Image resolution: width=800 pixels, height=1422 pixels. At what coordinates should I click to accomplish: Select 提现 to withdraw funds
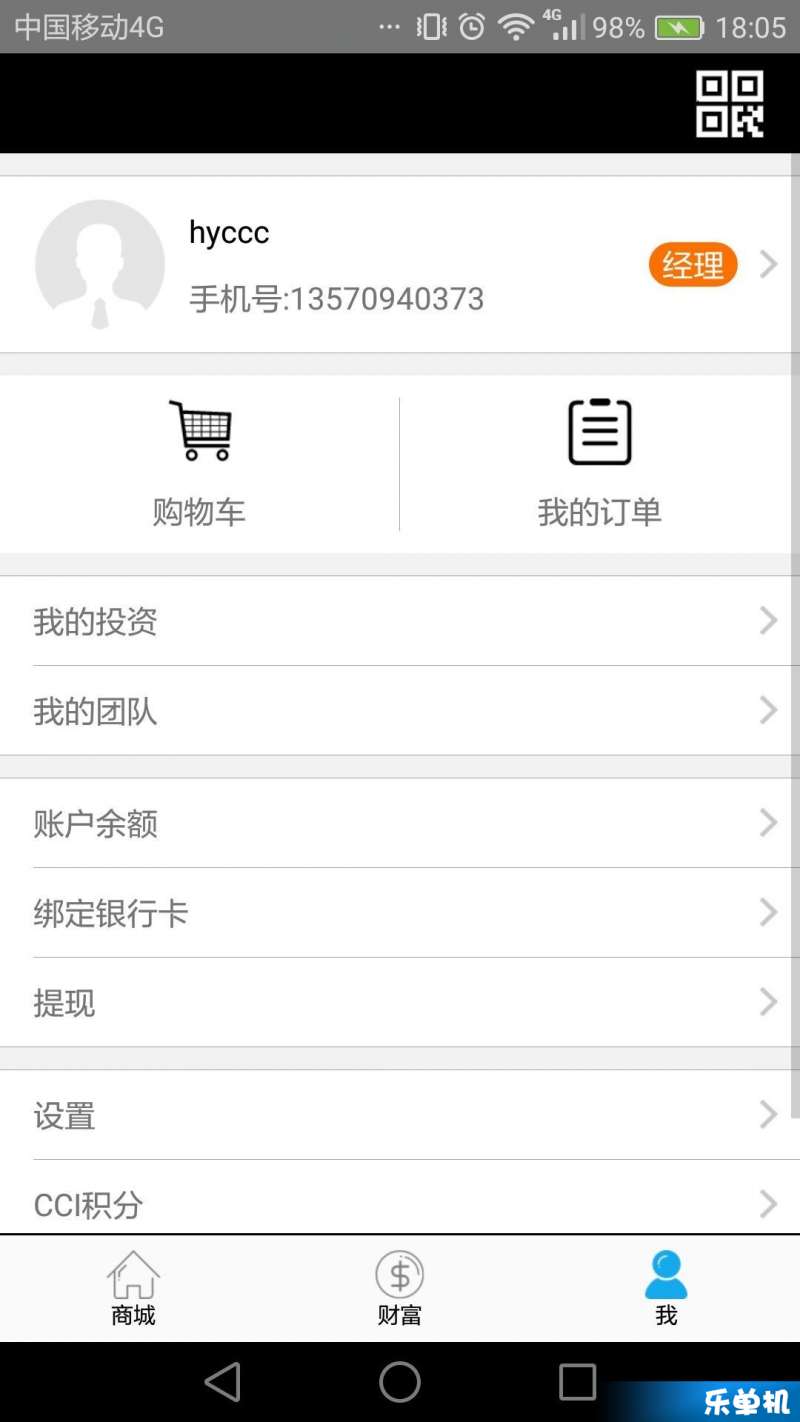(x=400, y=1003)
